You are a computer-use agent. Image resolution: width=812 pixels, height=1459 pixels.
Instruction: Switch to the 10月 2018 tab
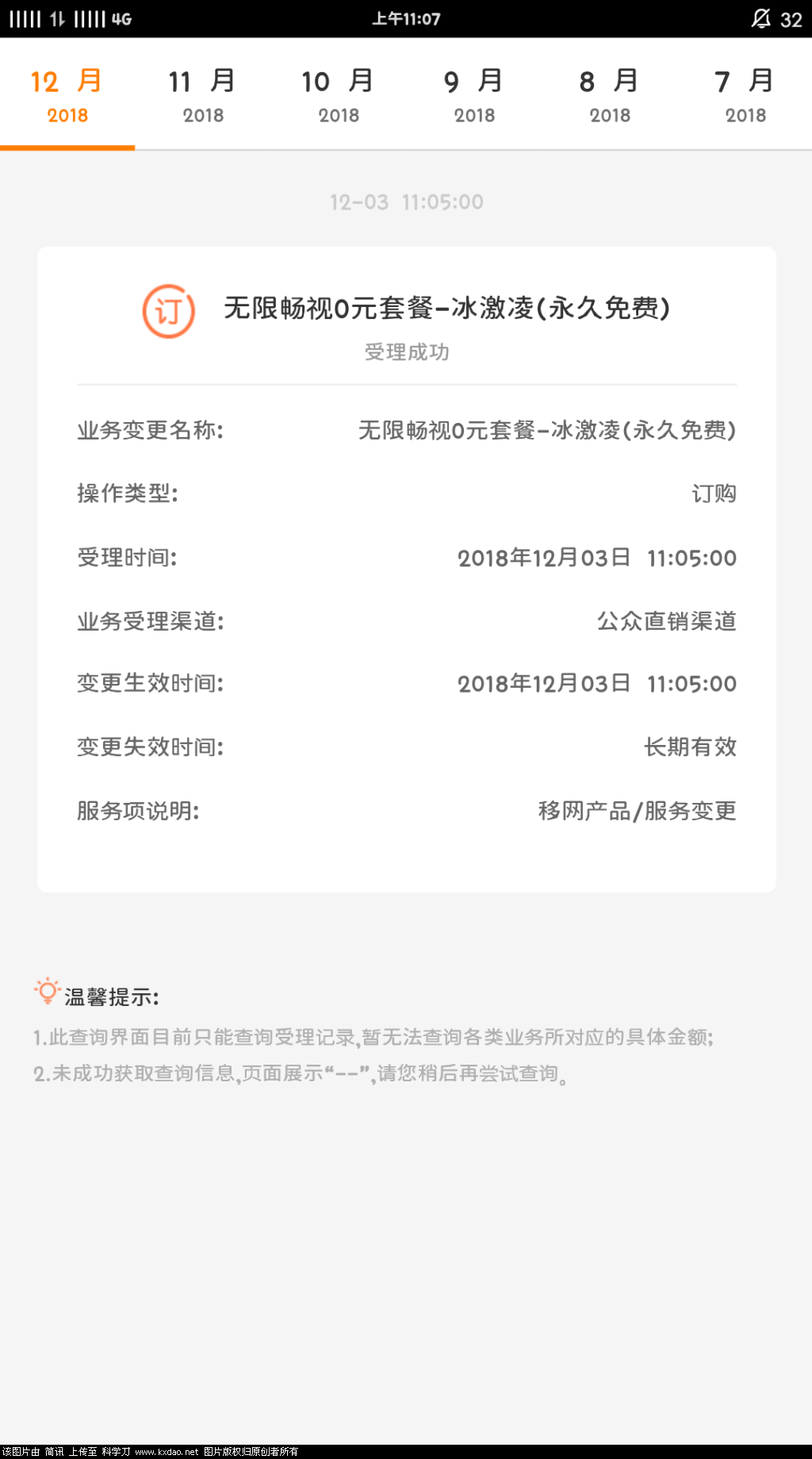click(x=338, y=95)
